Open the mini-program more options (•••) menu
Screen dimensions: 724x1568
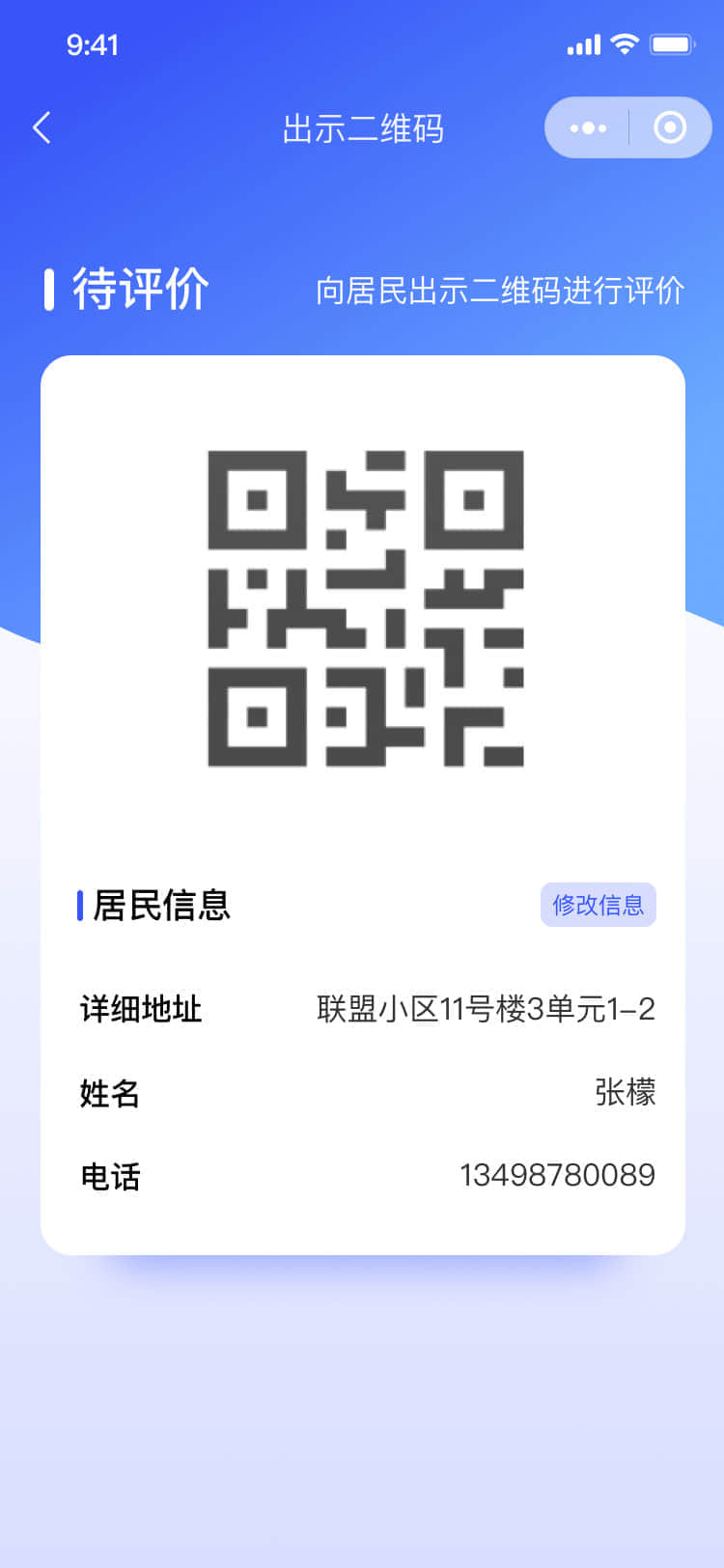tap(587, 126)
